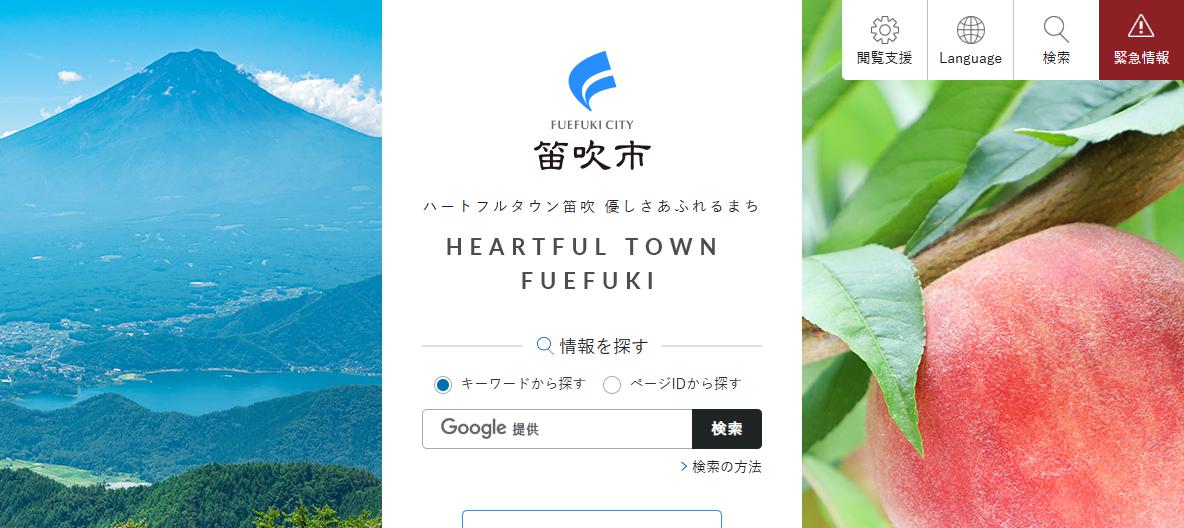The image size is (1184, 528).
Task: Open the 閲覧支援 settings gear
Action: [884, 40]
